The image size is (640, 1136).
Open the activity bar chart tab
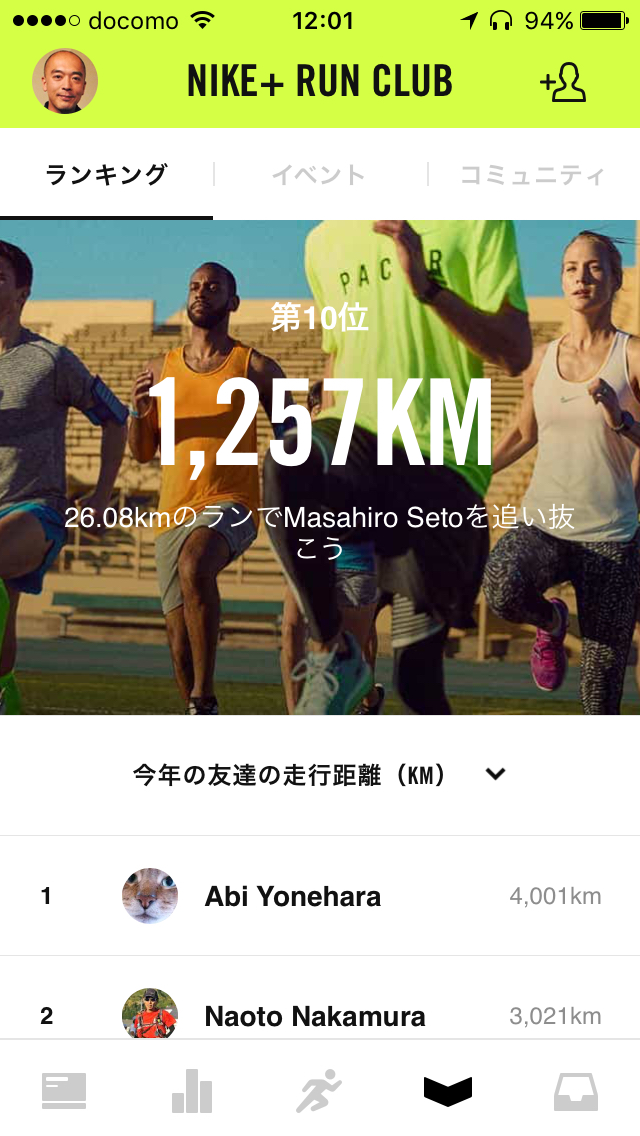(191, 1091)
